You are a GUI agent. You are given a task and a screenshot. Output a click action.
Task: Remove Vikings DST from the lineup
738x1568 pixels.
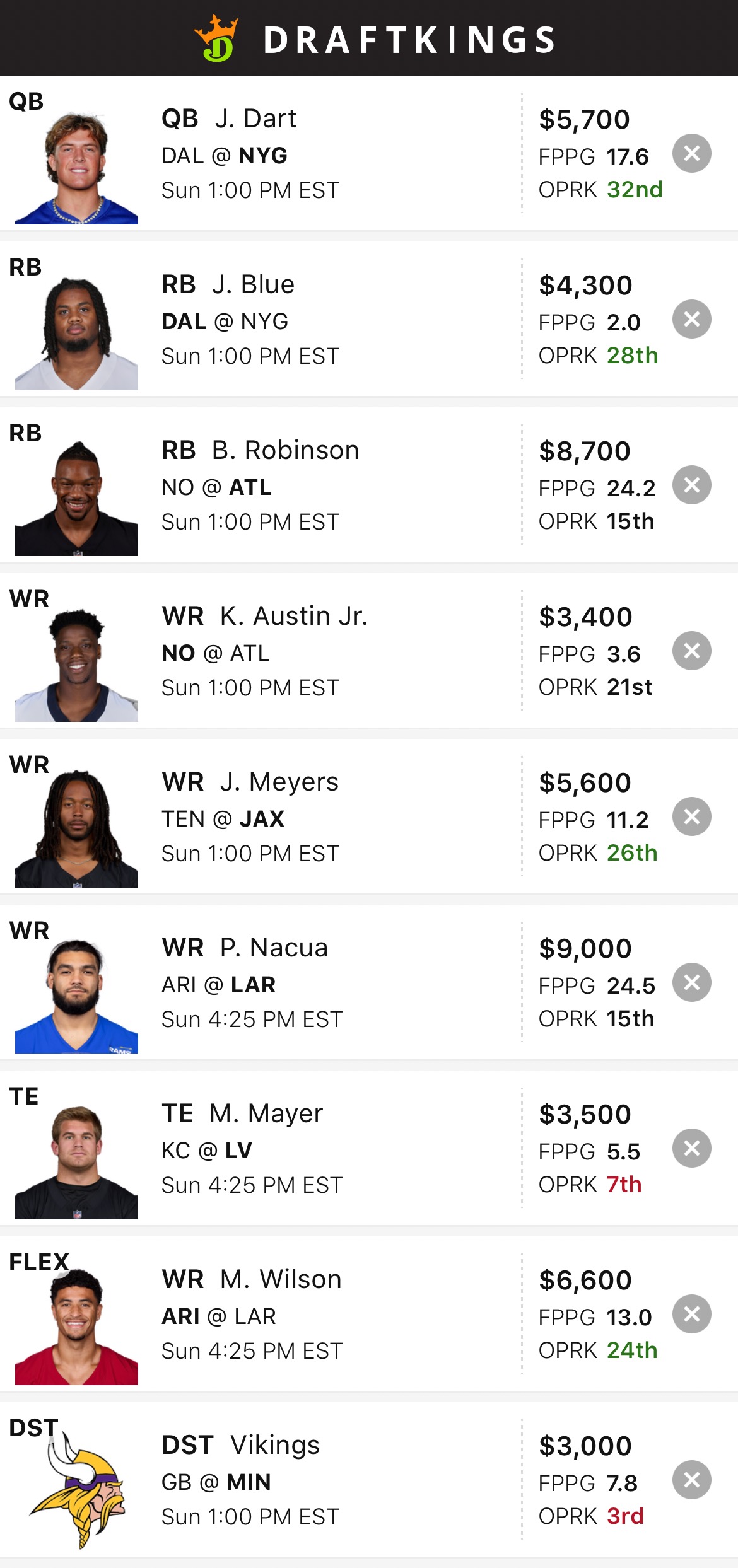[x=691, y=1480]
